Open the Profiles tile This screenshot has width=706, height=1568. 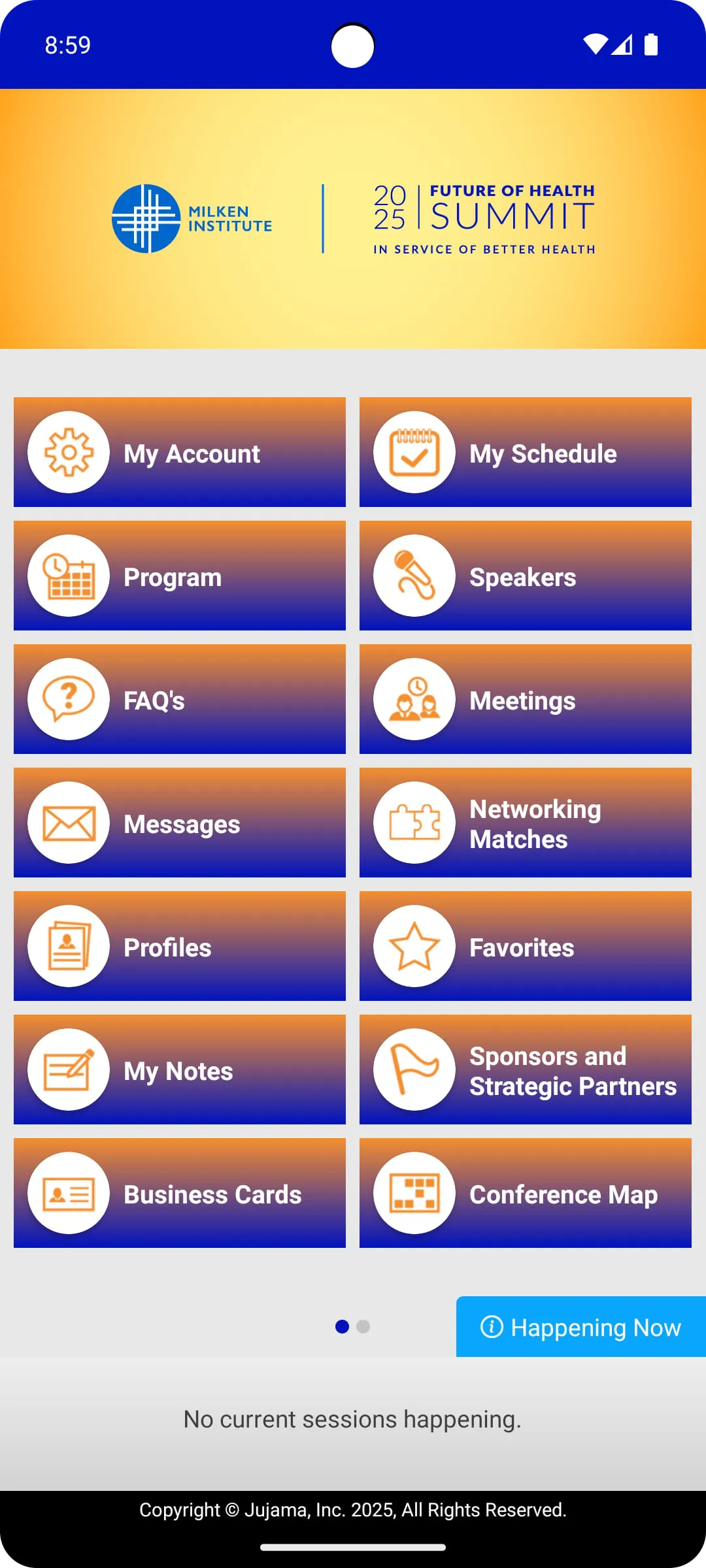click(179, 945)
